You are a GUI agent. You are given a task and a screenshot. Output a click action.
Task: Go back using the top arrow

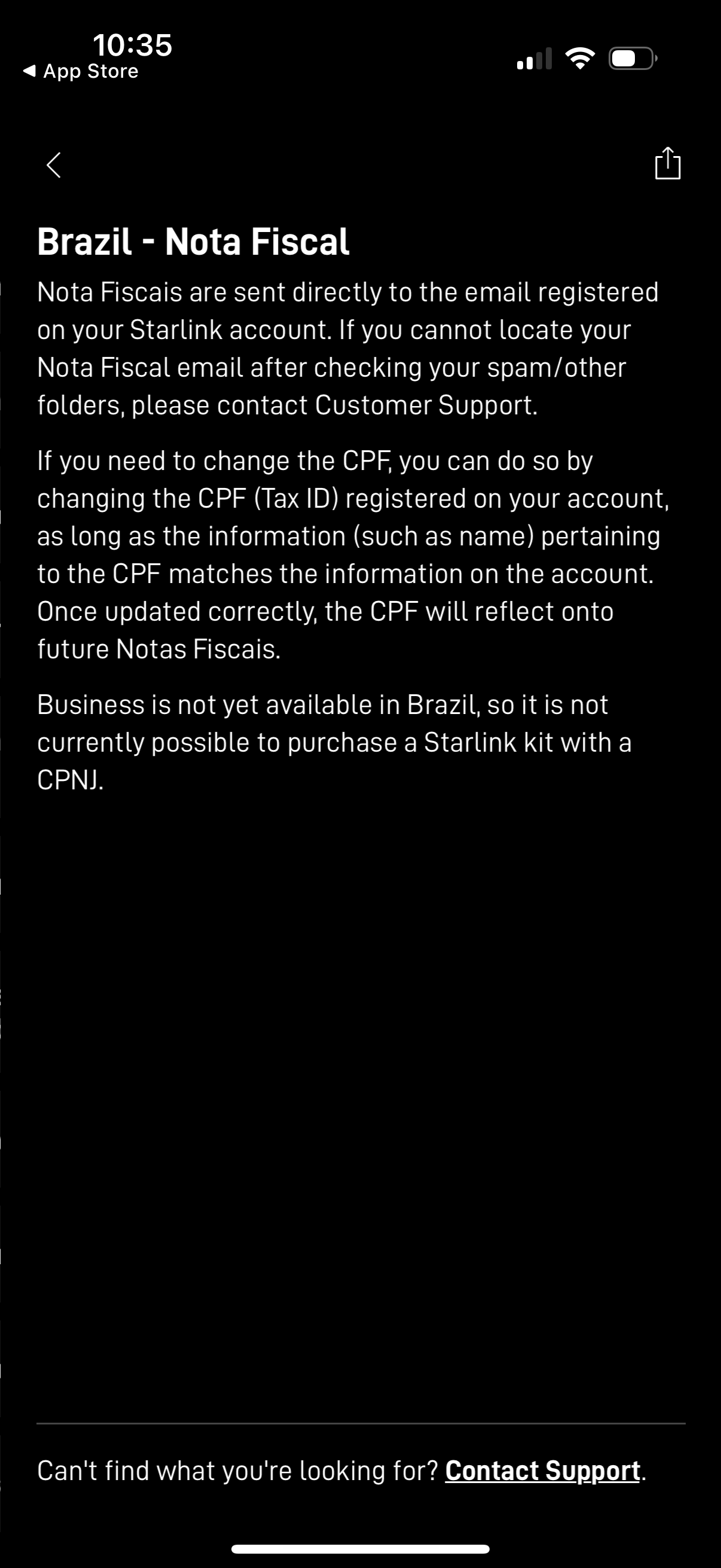pos(54,165)
